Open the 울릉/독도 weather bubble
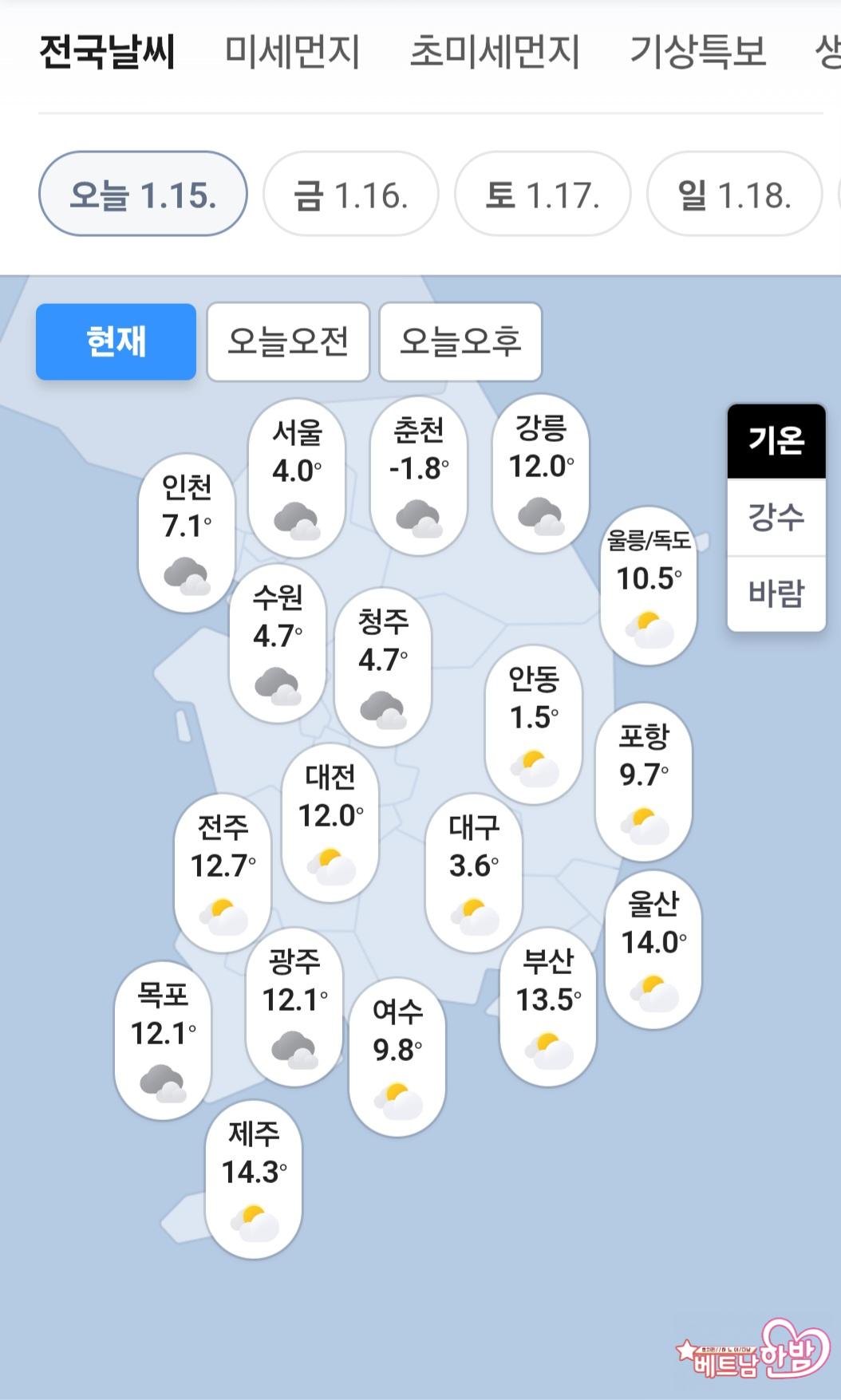The width and height of the screenshot is (841, 1400). click(648, 585)
